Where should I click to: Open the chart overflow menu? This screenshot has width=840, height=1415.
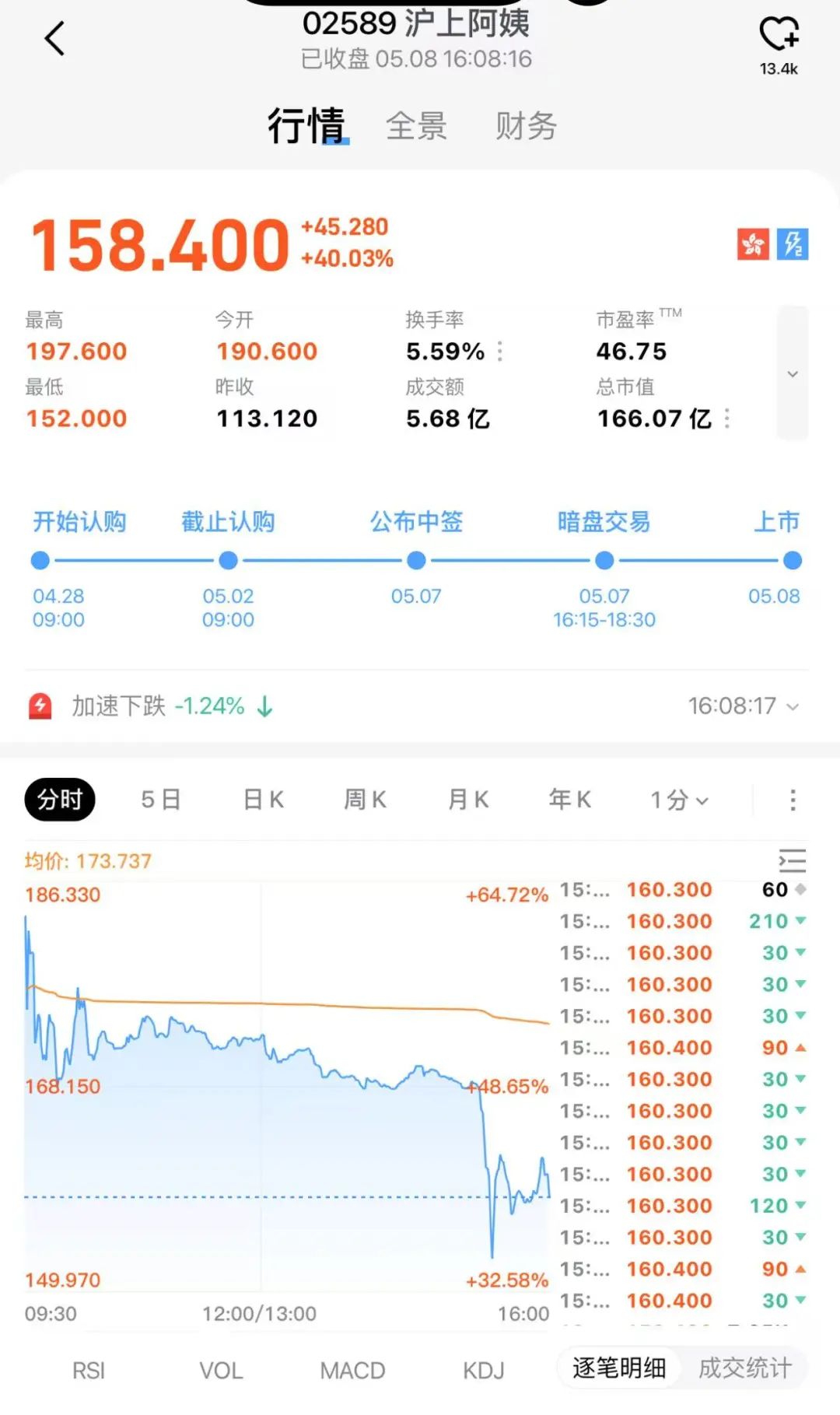click(793, 800)
